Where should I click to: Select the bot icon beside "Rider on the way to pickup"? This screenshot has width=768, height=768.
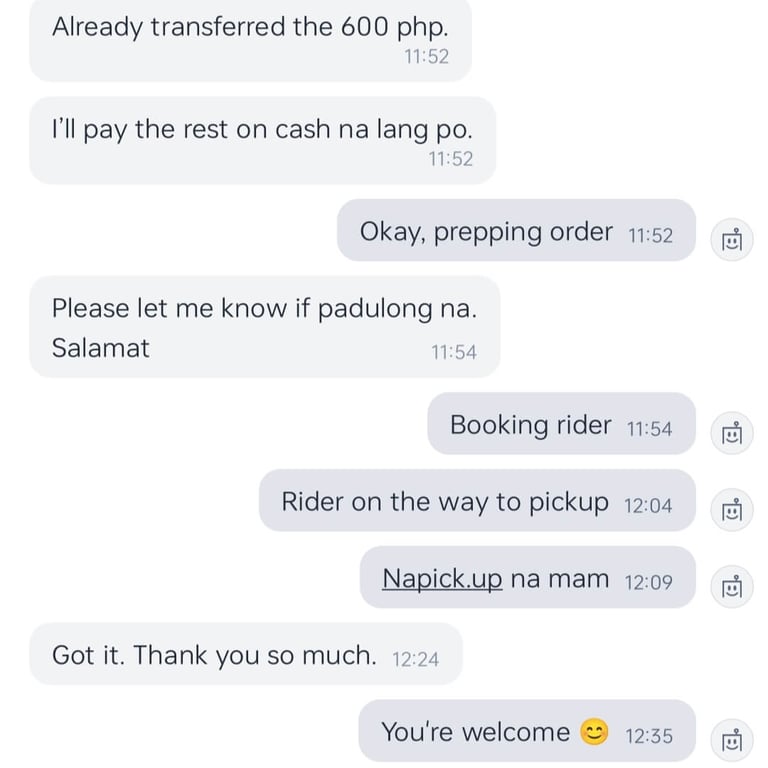732,510
